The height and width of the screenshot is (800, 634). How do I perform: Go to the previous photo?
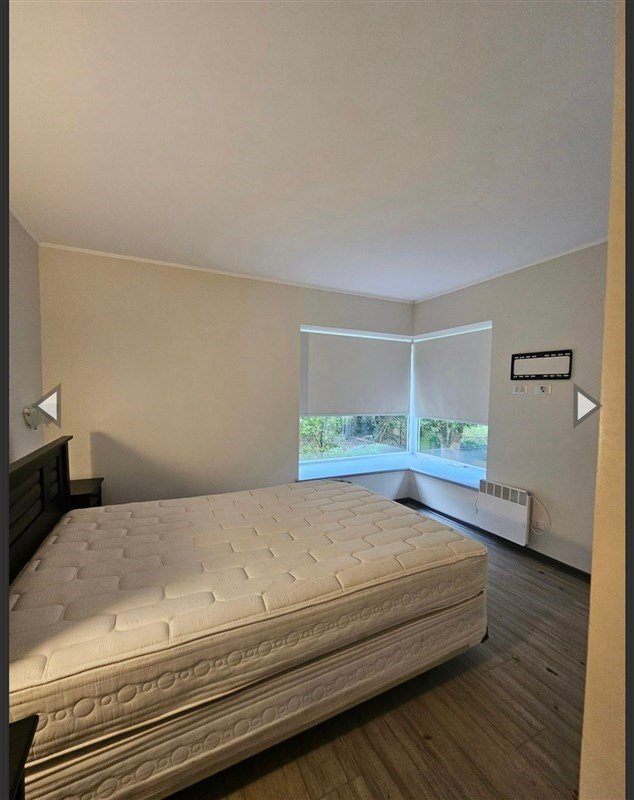click(x=47, y=406)
